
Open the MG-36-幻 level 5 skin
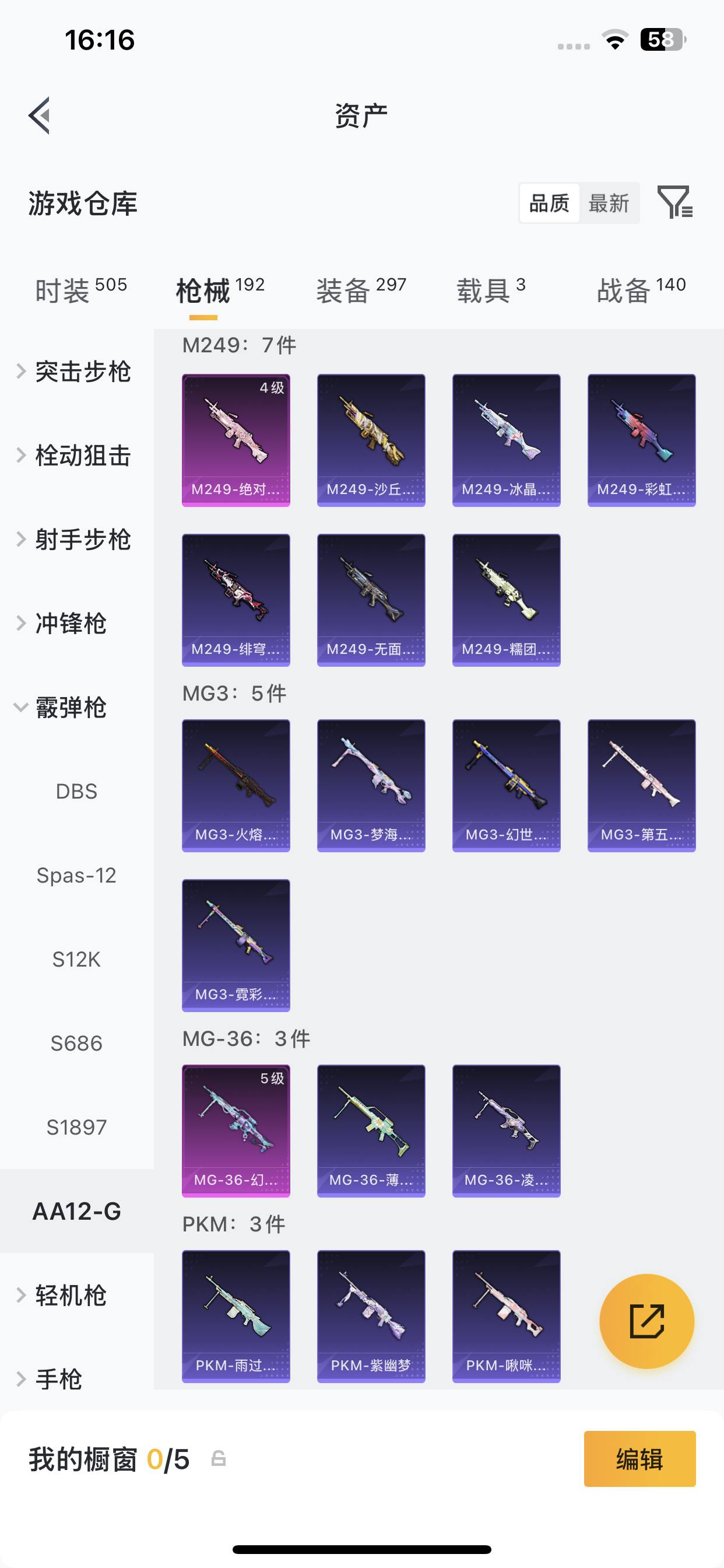click(x=236, y=1130)
